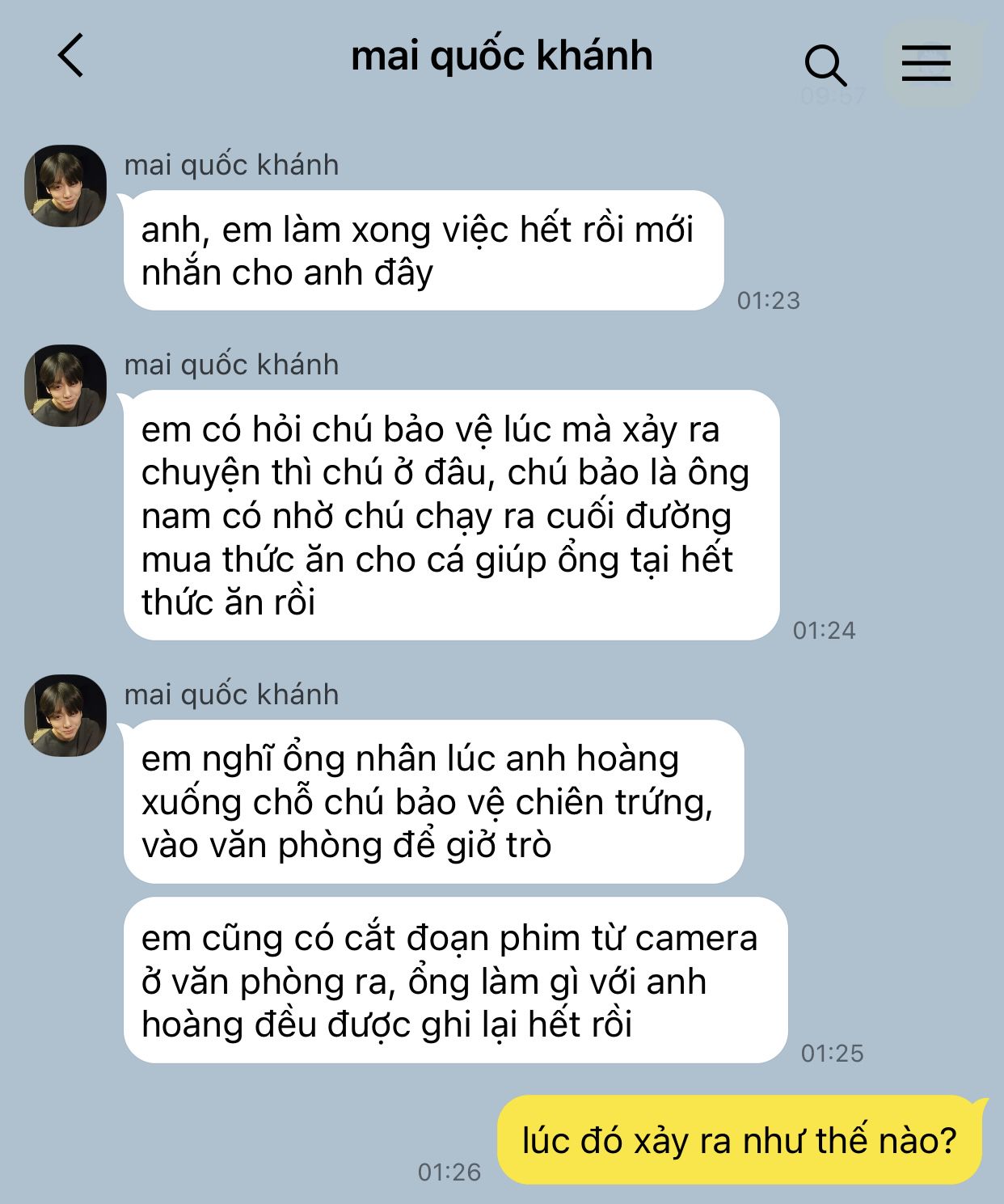Viewport: 1004px width, 1204px height.
Task: Tap avatar beside the 'chú bảo vệ' message
Action: click(65, 386)
